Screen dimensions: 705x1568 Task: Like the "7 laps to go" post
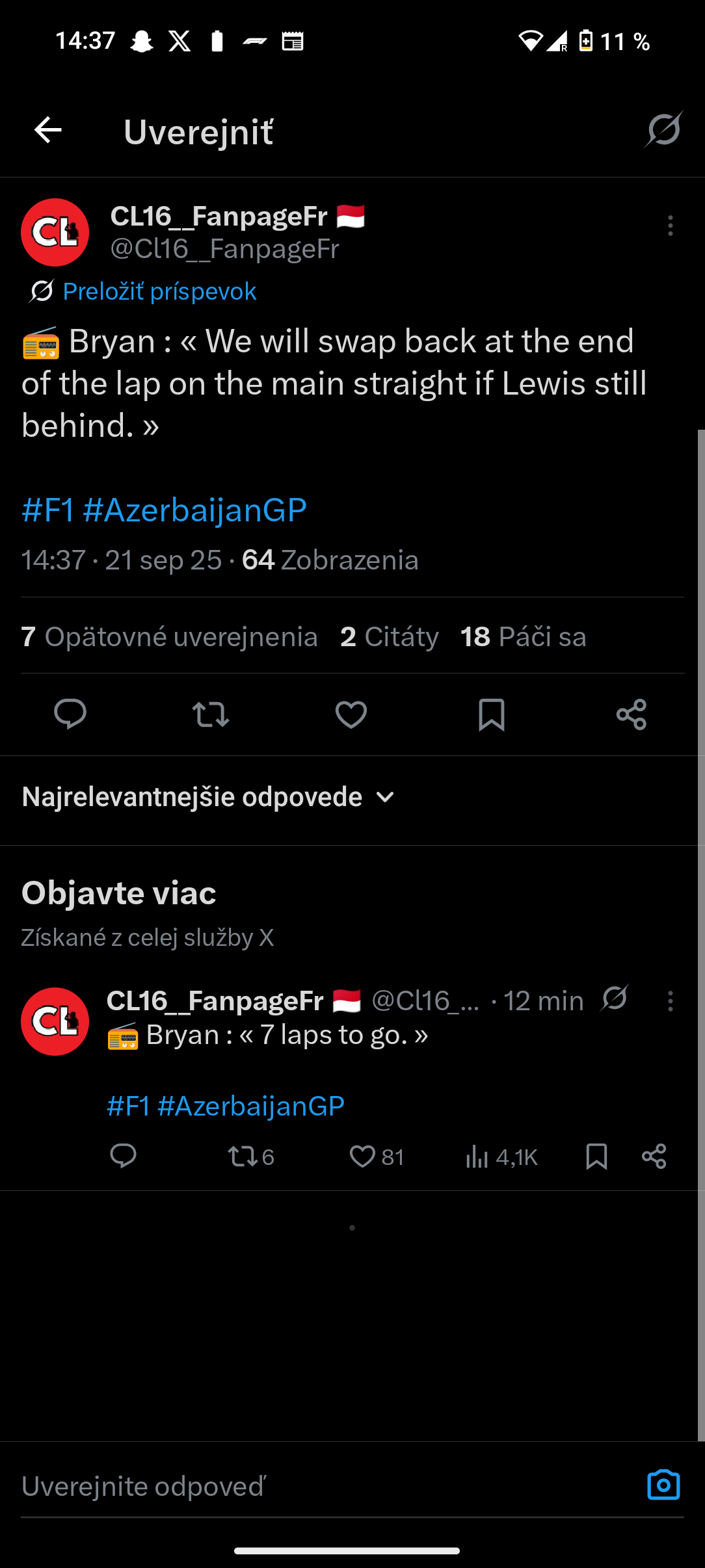pos(363,1156)
